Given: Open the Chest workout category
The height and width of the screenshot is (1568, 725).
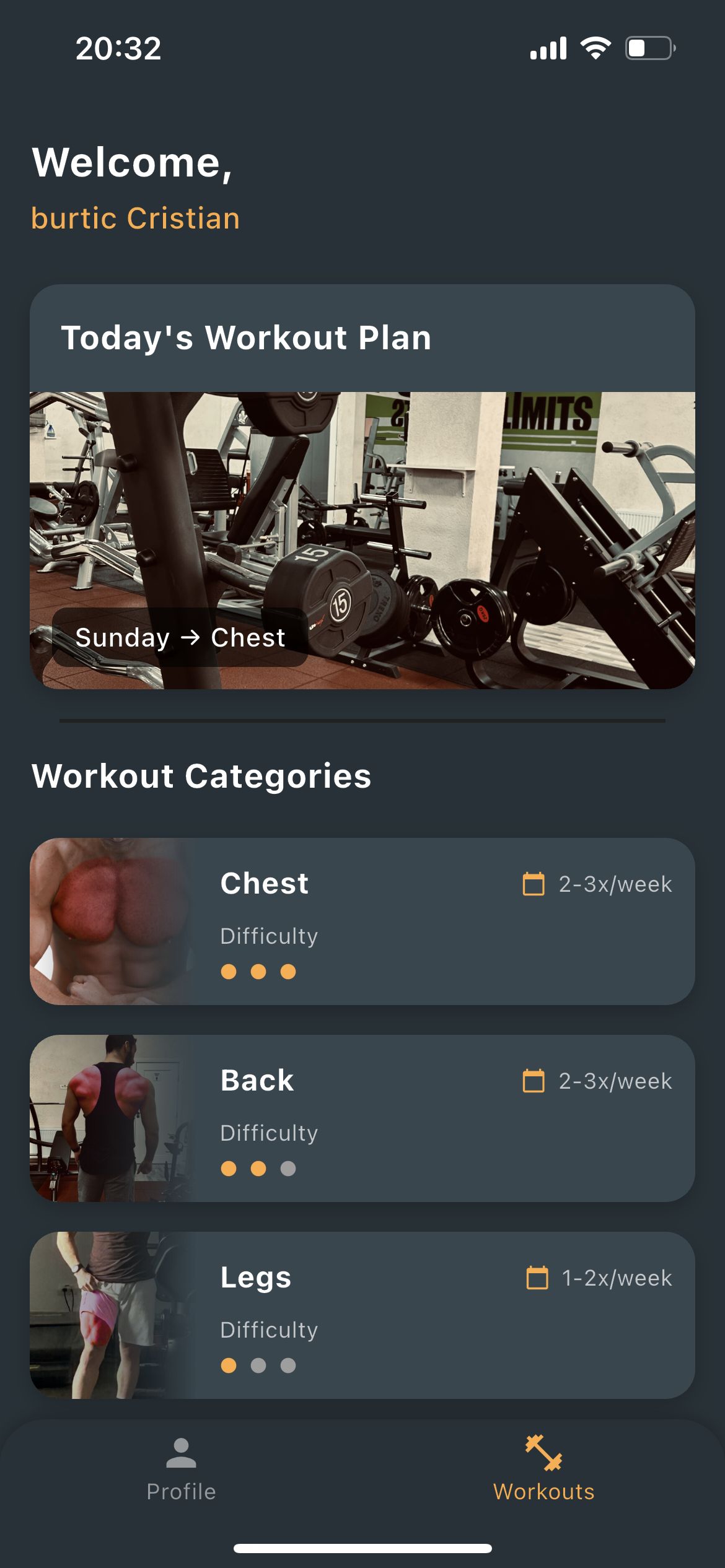Looking at the screenshot, I should click(362, 921).
